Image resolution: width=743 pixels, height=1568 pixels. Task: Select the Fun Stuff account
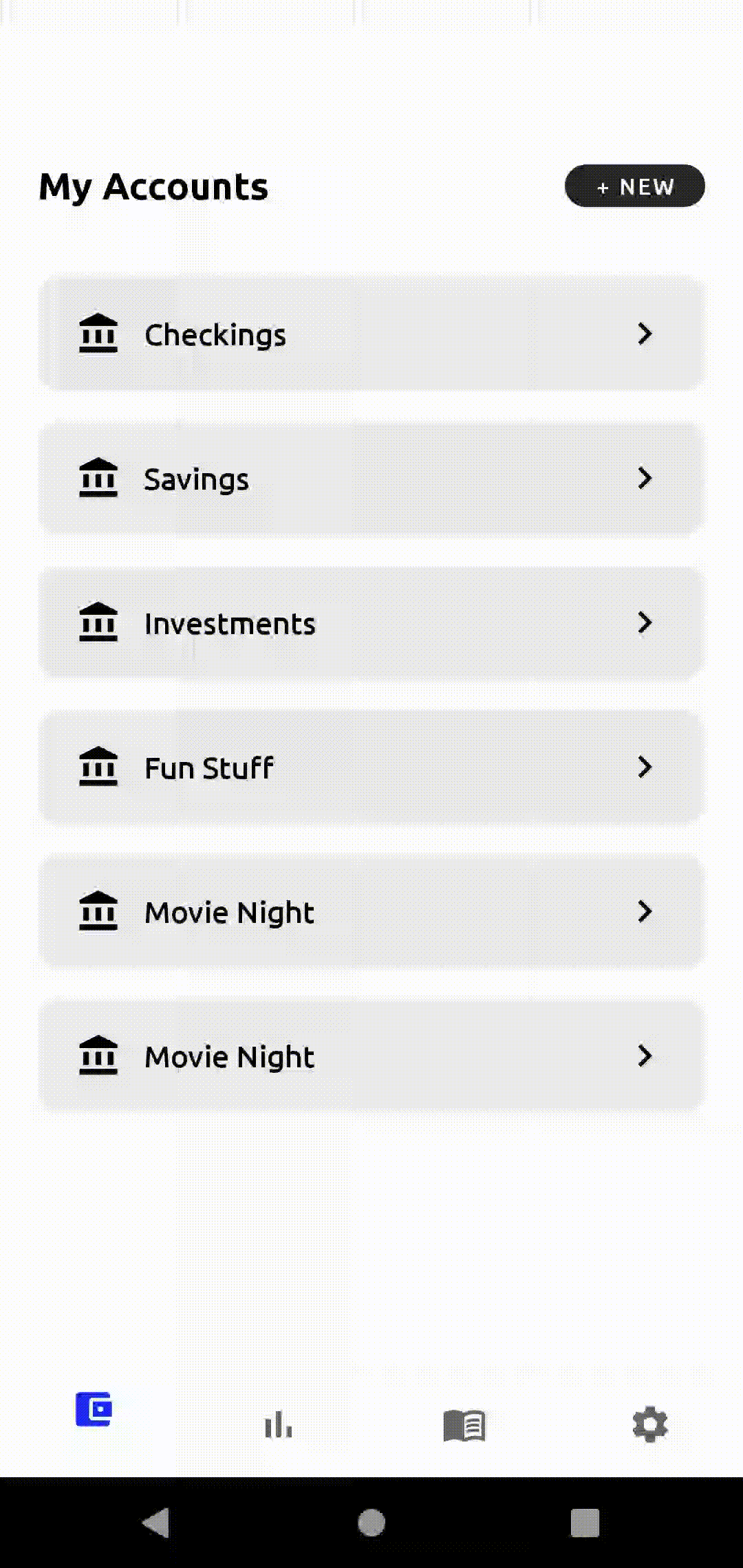(371, 767)
